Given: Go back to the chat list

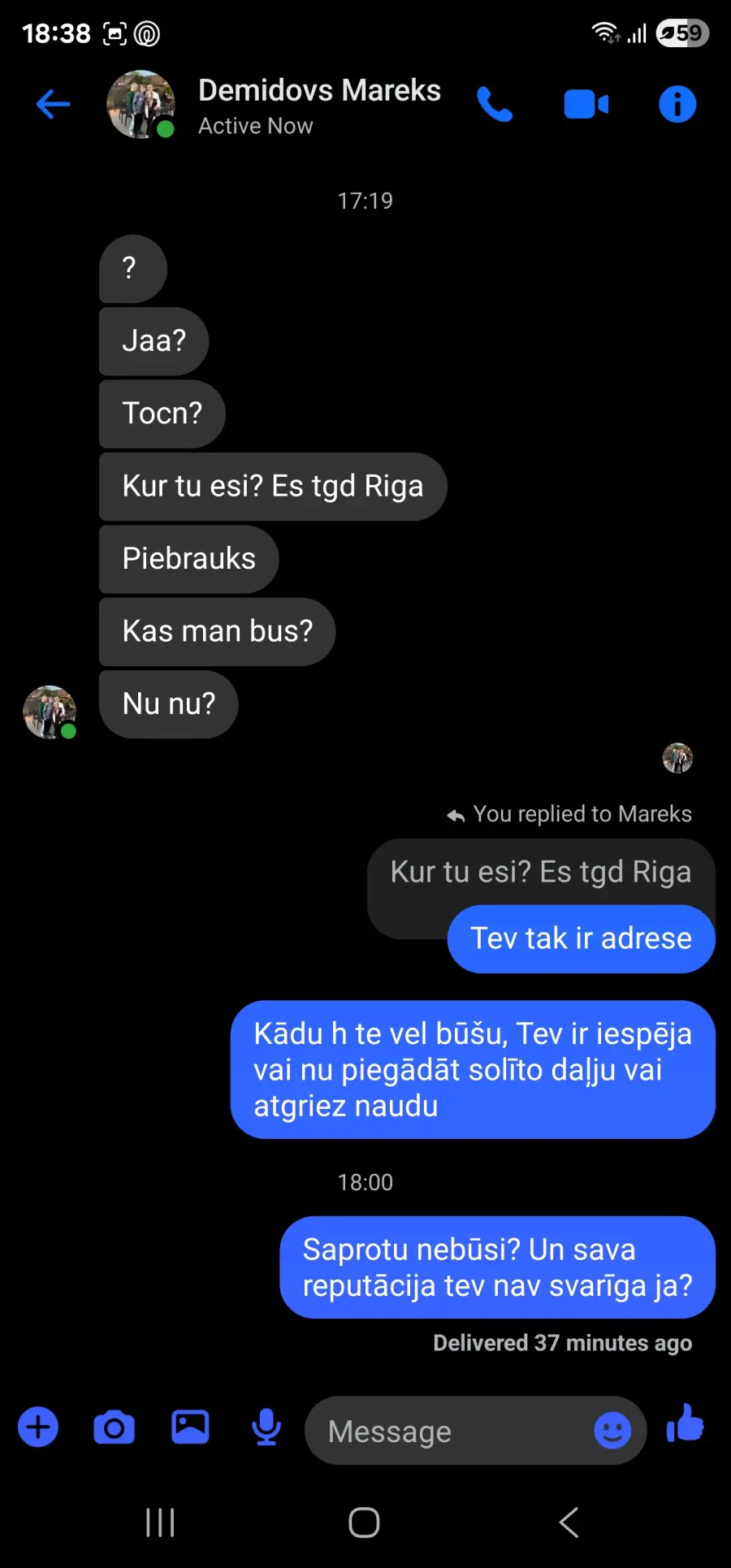Looking at the screenshot, I should pos(53,104).
